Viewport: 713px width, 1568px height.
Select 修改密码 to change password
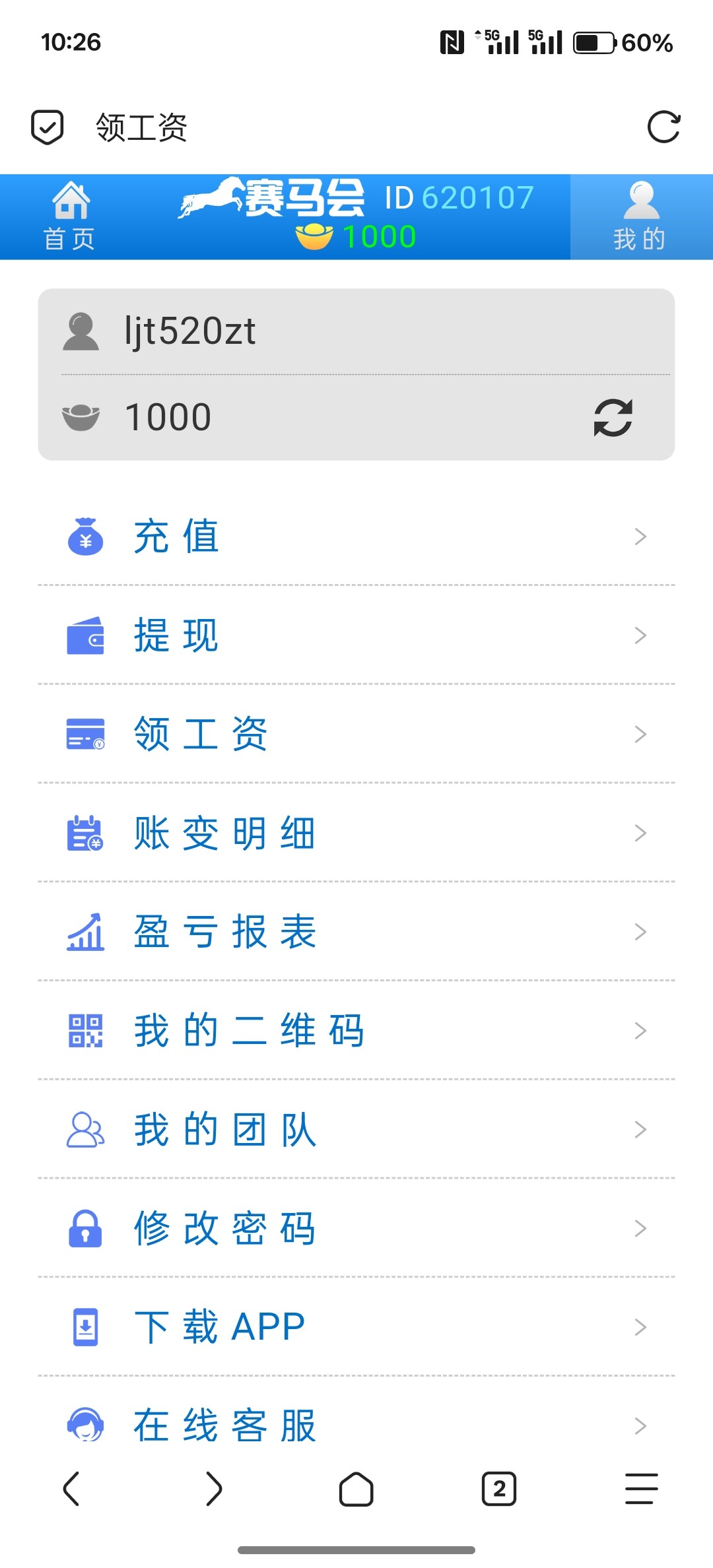tap(356, 1229)
